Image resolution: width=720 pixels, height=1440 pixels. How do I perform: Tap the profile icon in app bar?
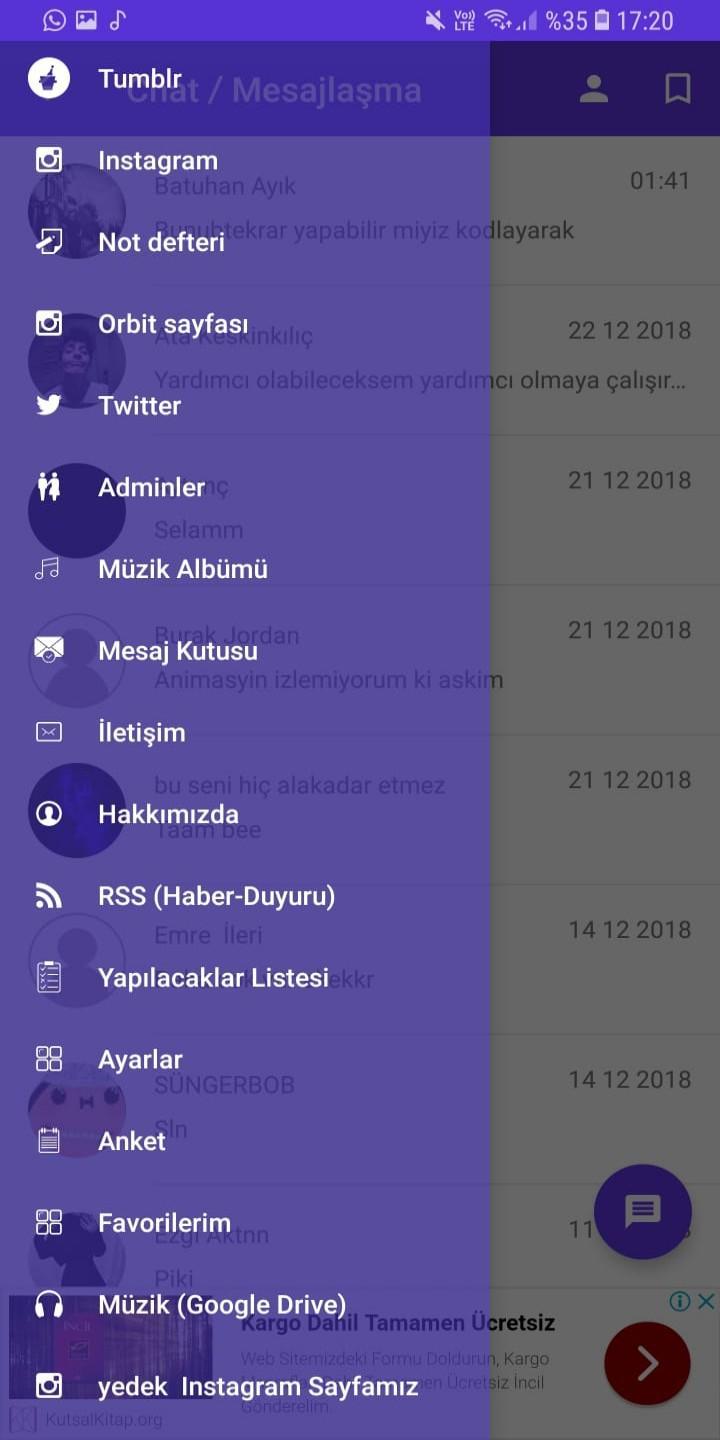pos(594,89)
